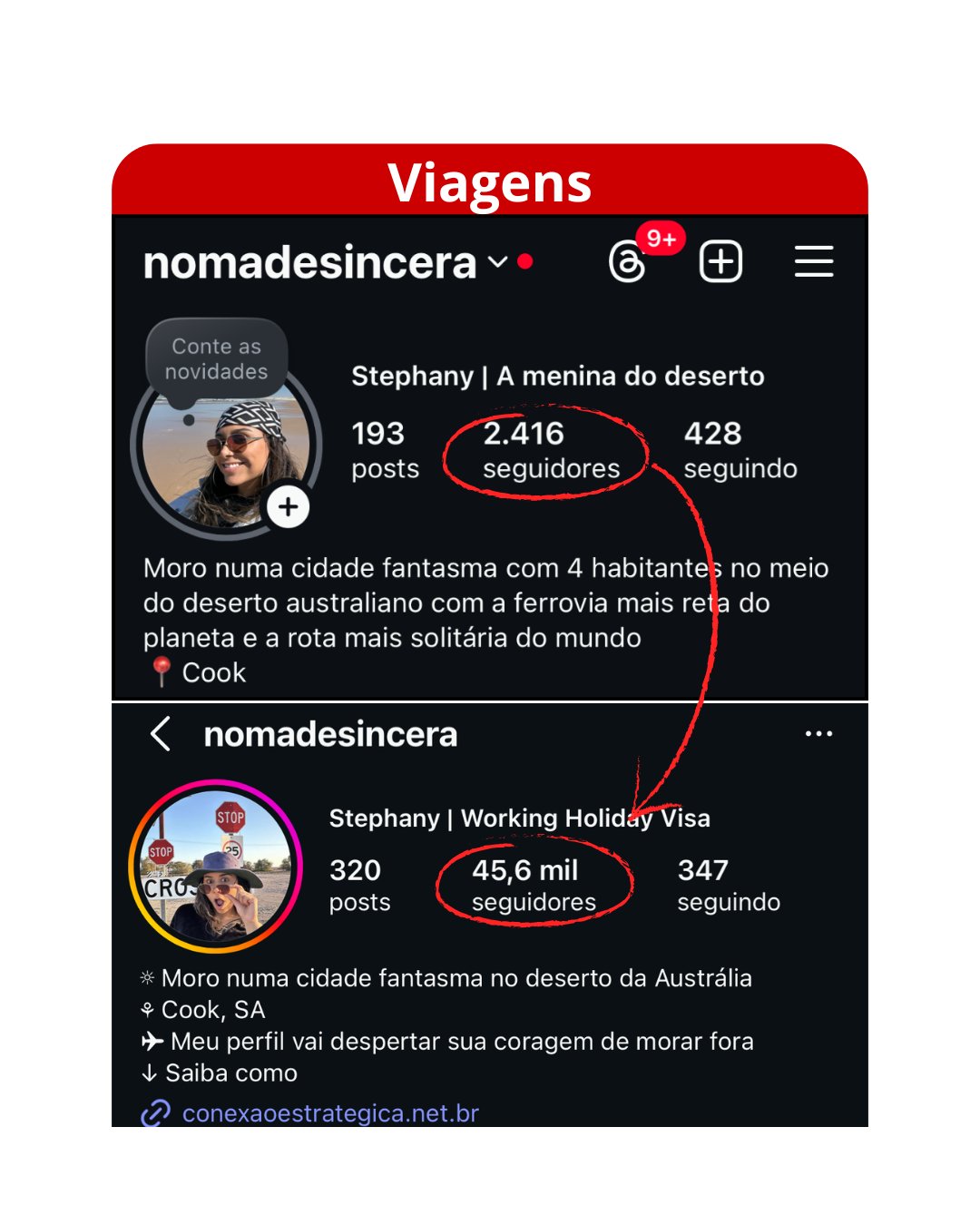View the 45,6 mil seguidores list
980x1225 pixels.
533,885
